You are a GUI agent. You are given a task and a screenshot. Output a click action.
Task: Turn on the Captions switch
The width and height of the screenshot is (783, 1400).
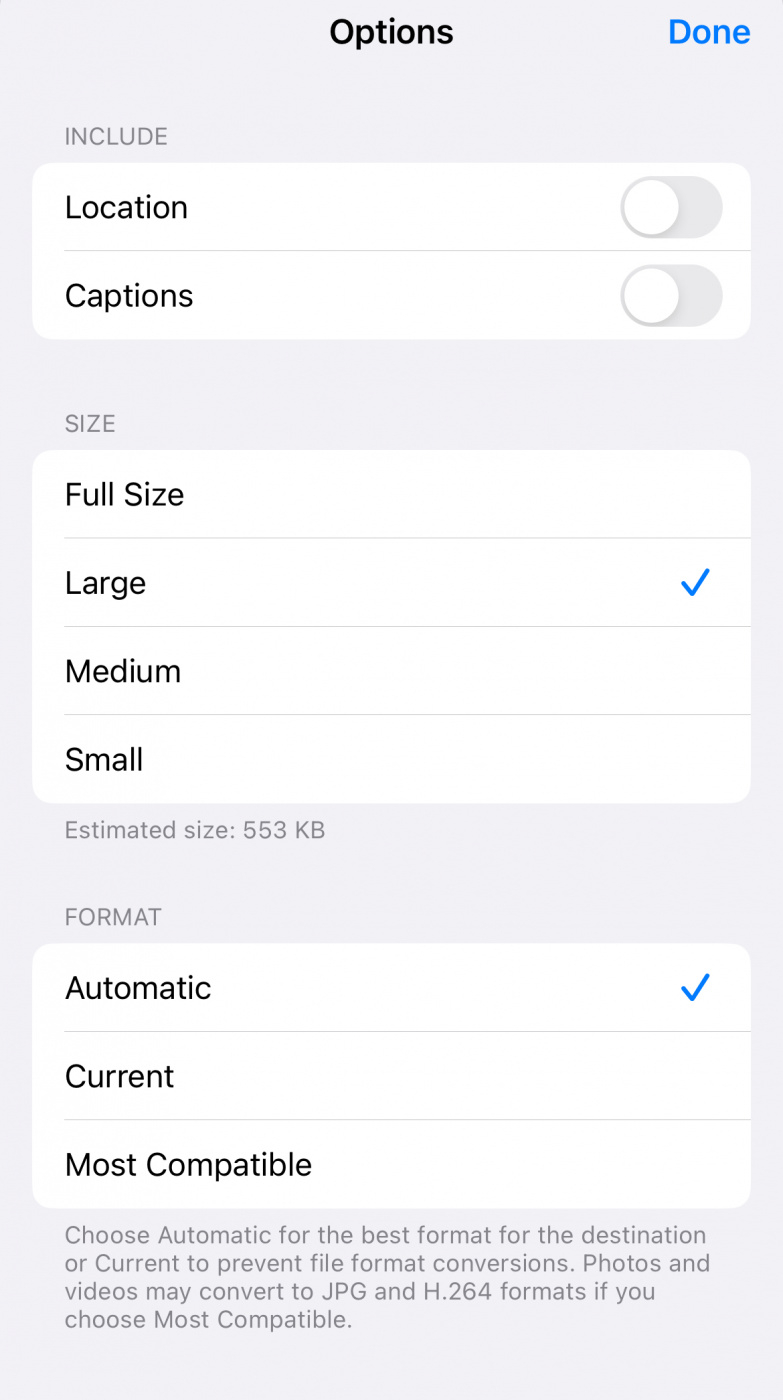[671, 296]
